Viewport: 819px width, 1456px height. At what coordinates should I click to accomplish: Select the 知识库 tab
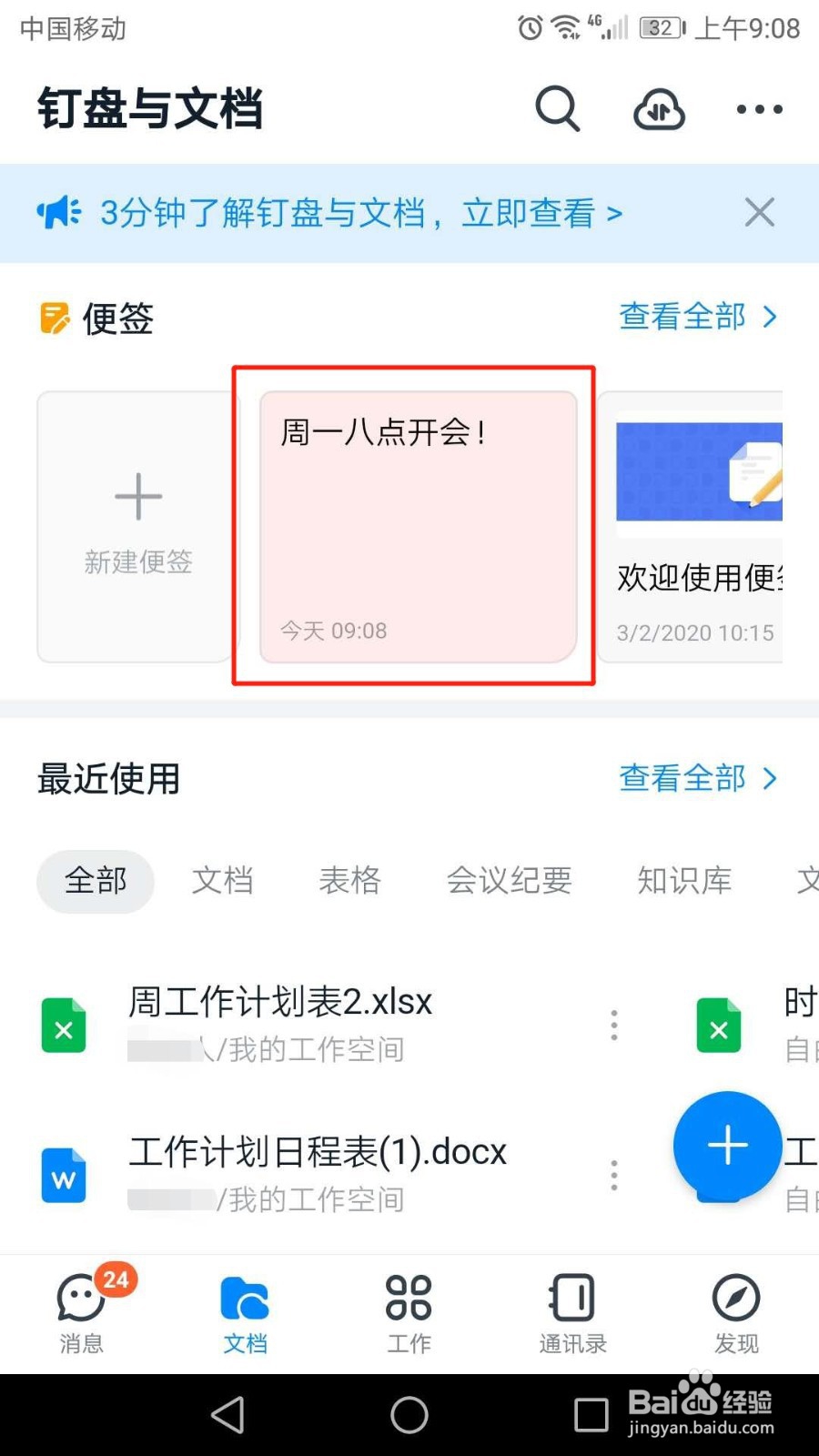pyautogui.click(x=685, y=880)
